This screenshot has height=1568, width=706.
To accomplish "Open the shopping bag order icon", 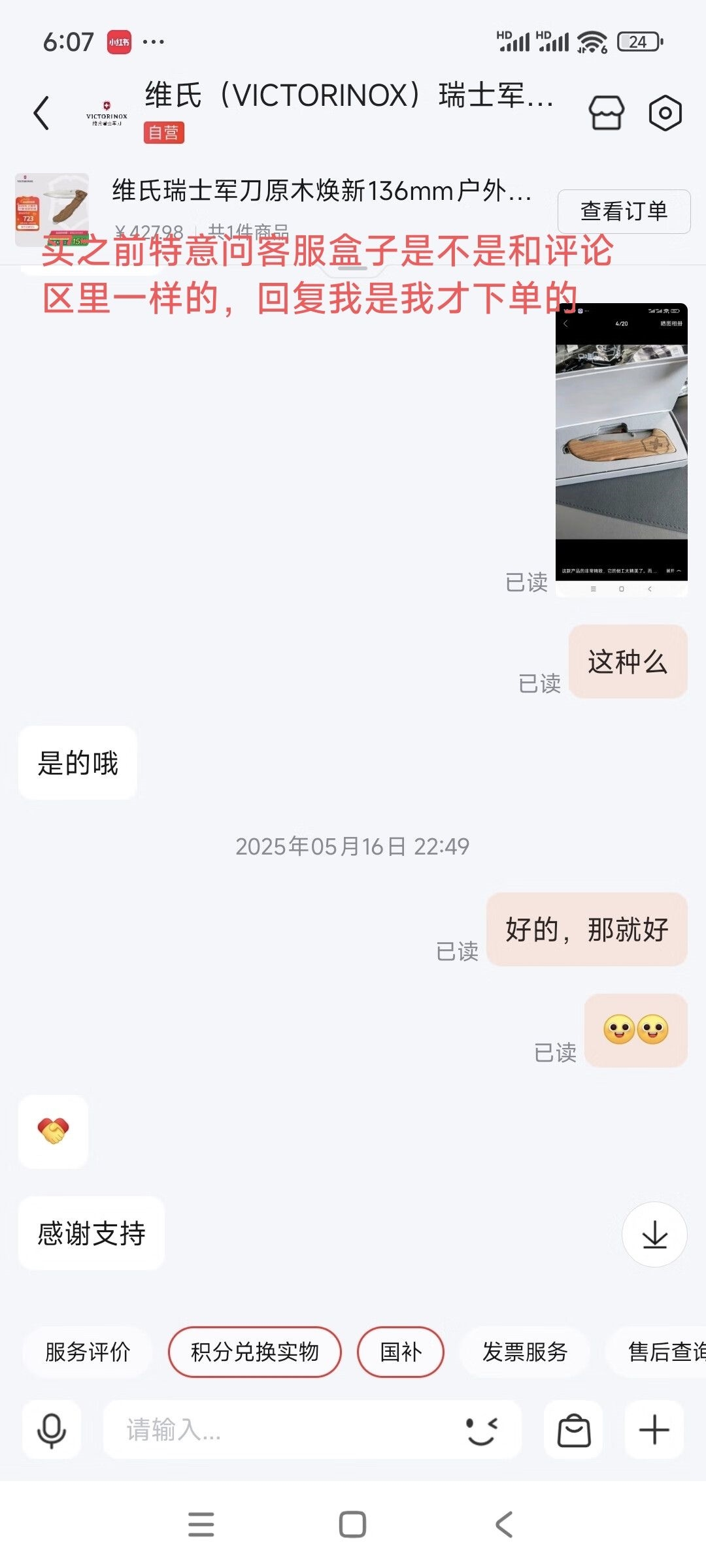I will [574, 1430].
